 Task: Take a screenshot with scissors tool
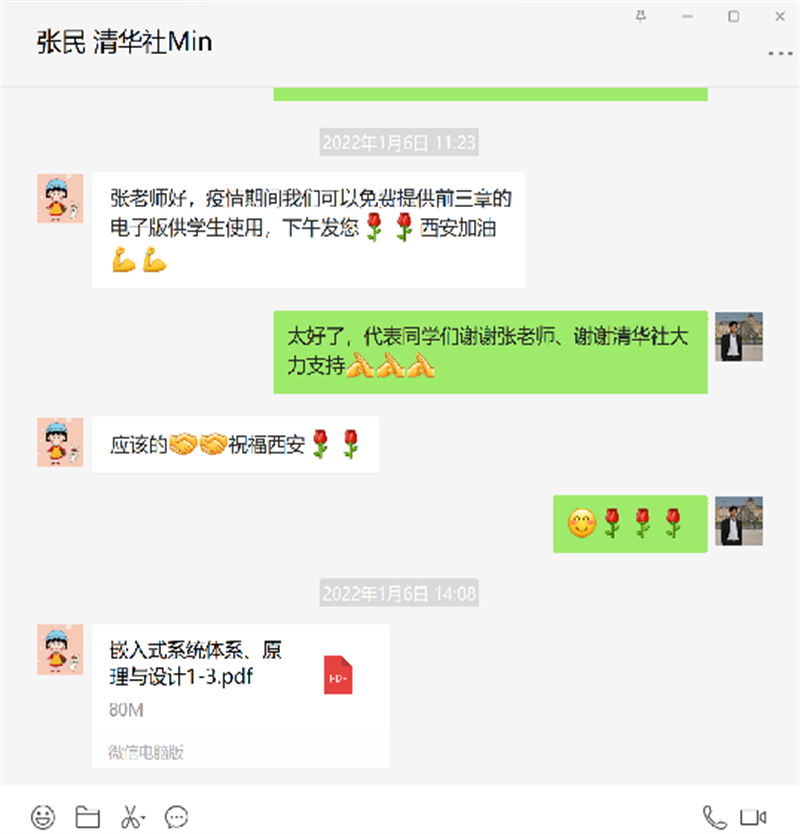[x=131, y=816]
